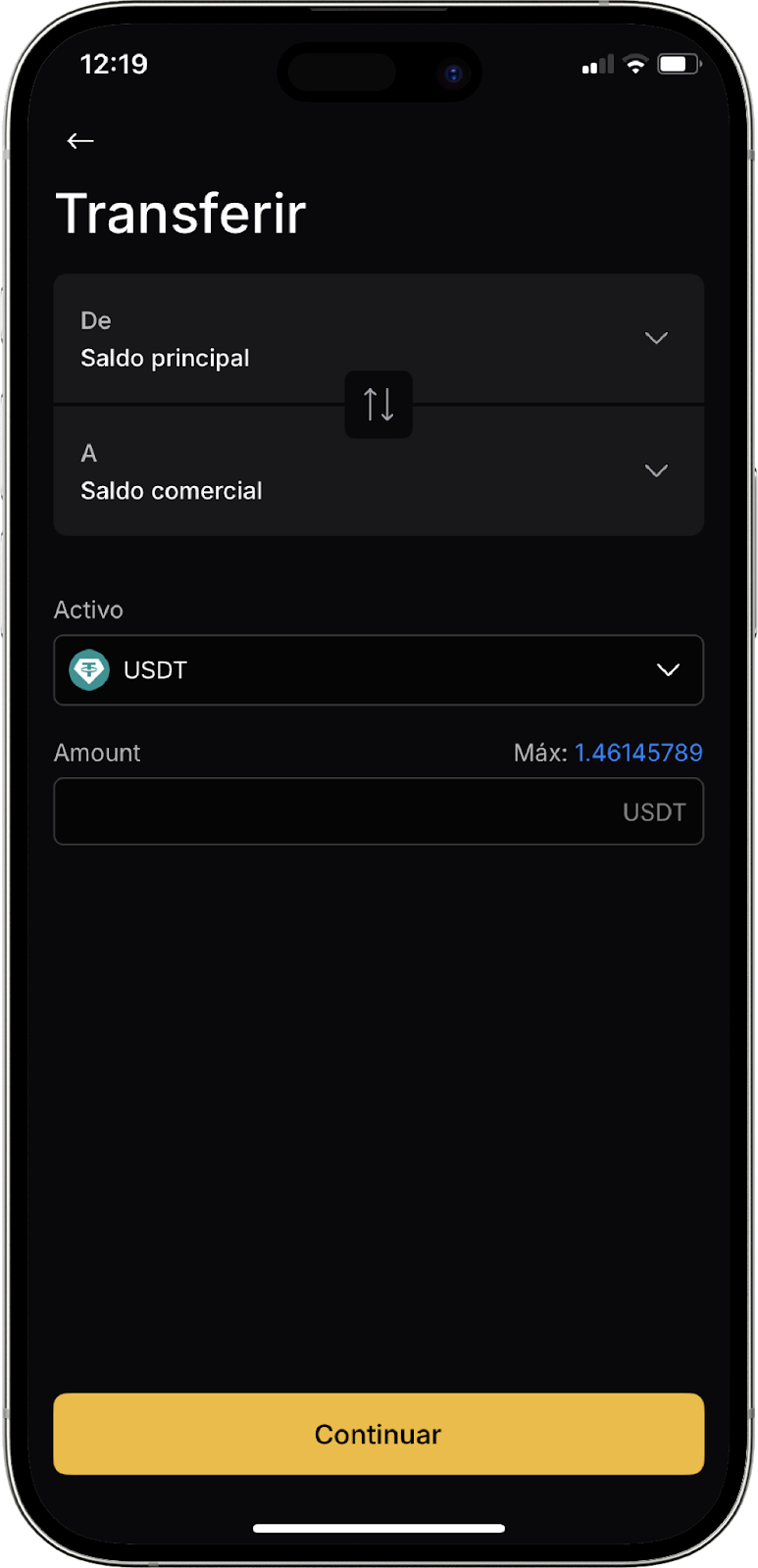Tap the Continuar button
The image size is (758, 1568).
[x=379, y=1434]
